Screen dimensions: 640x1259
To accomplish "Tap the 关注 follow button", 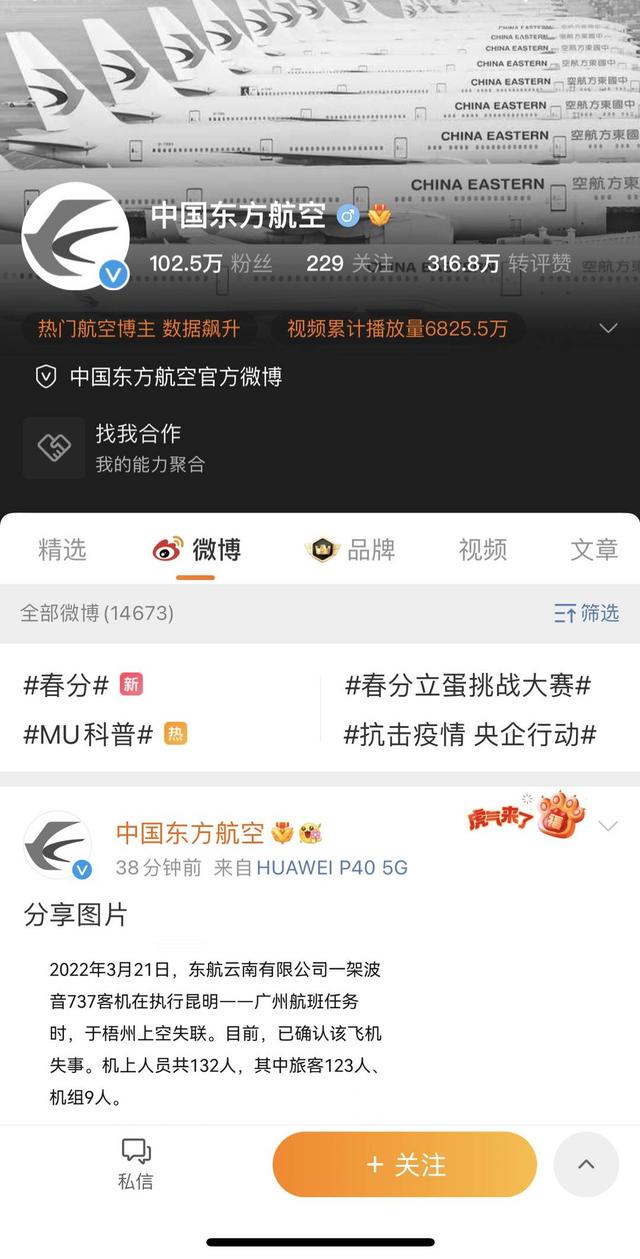I will (405, 1164).
